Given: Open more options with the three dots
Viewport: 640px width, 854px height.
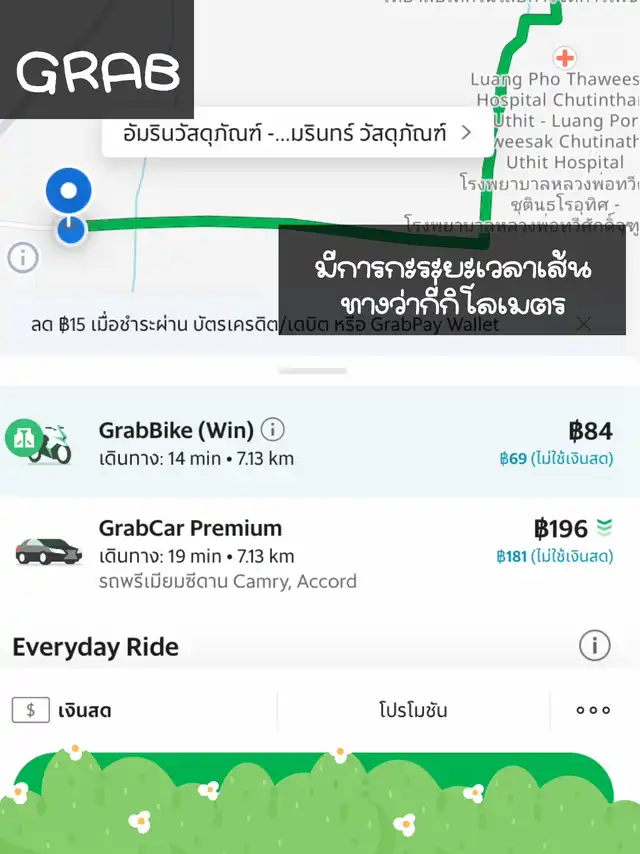Looking at the screenshot, I should coord(593,710).
